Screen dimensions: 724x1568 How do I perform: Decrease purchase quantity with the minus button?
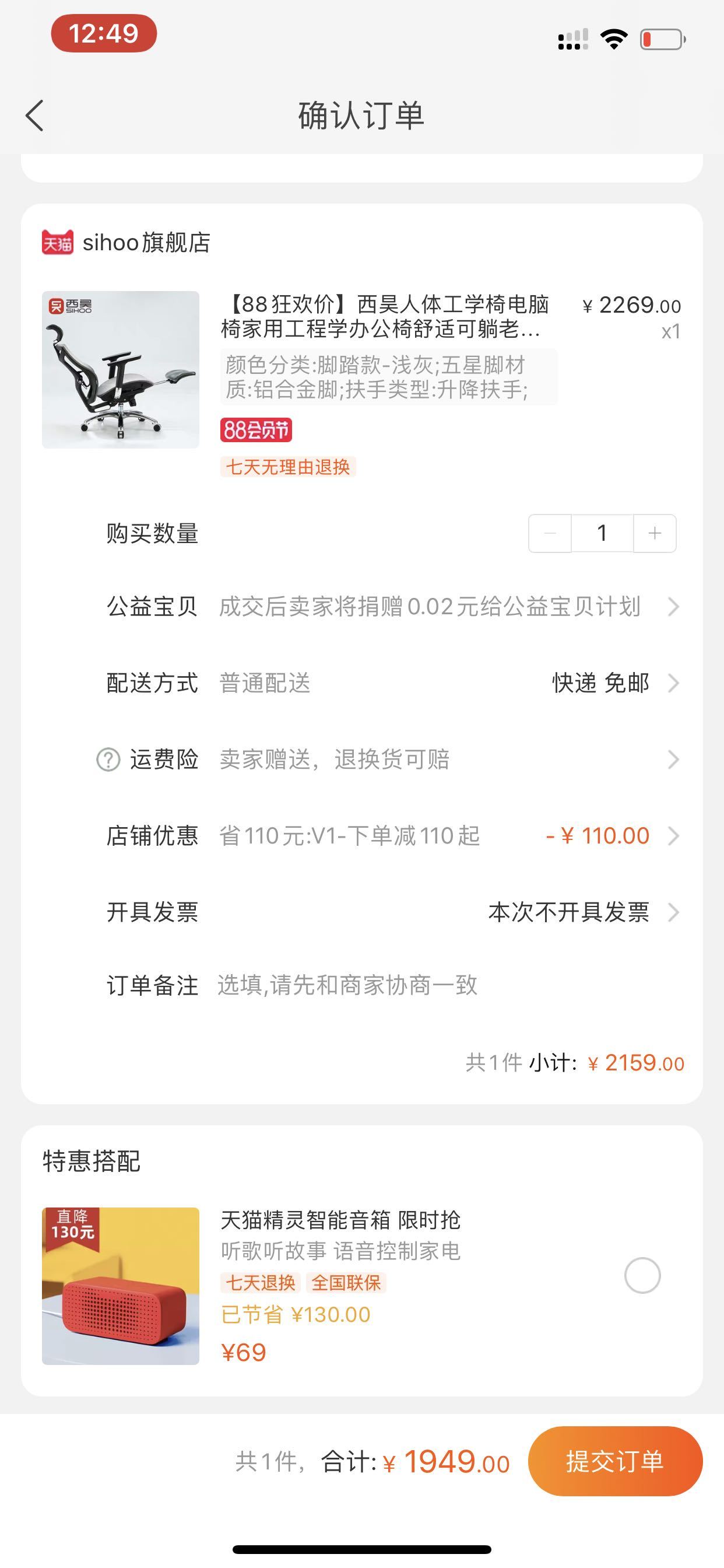(x=550, y=533)
